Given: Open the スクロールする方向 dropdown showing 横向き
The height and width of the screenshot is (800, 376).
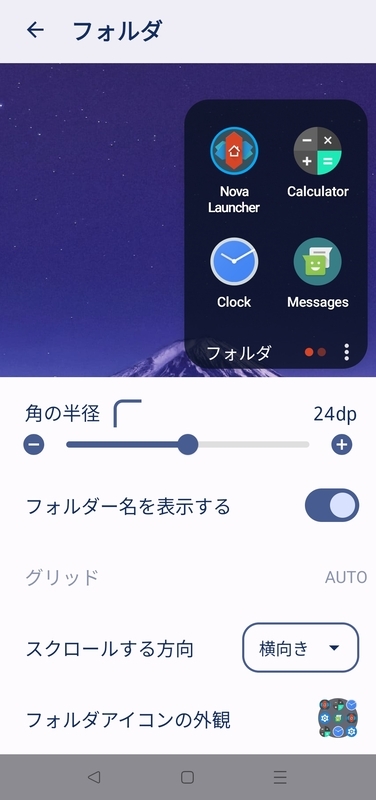Looking at the screenshot, I should click(300, 647).
